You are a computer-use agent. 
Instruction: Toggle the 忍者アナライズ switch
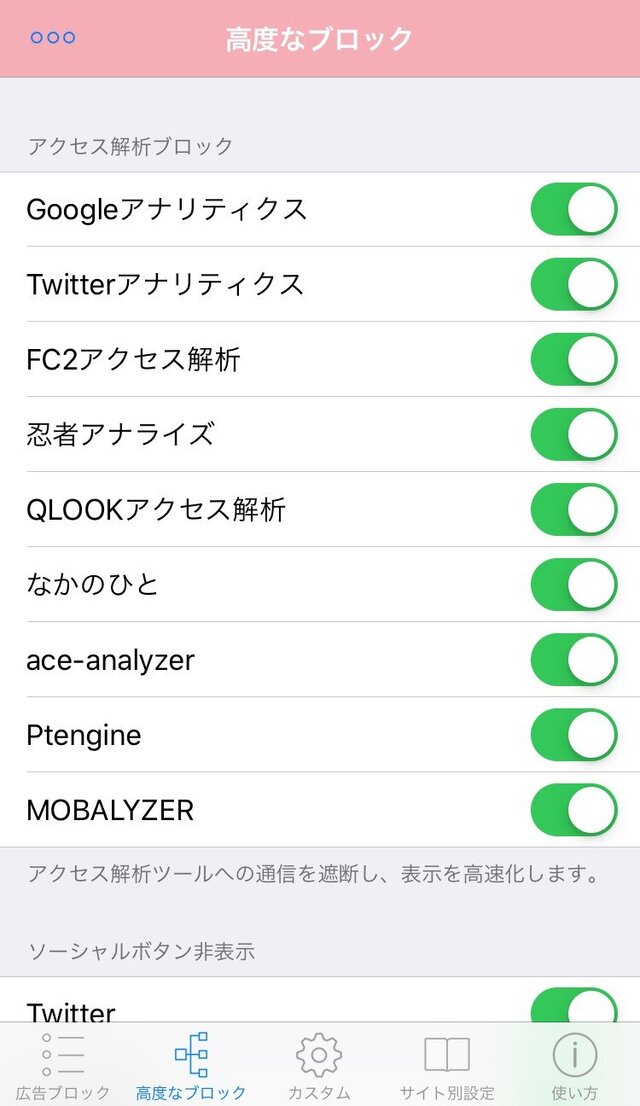pos(573,434)
